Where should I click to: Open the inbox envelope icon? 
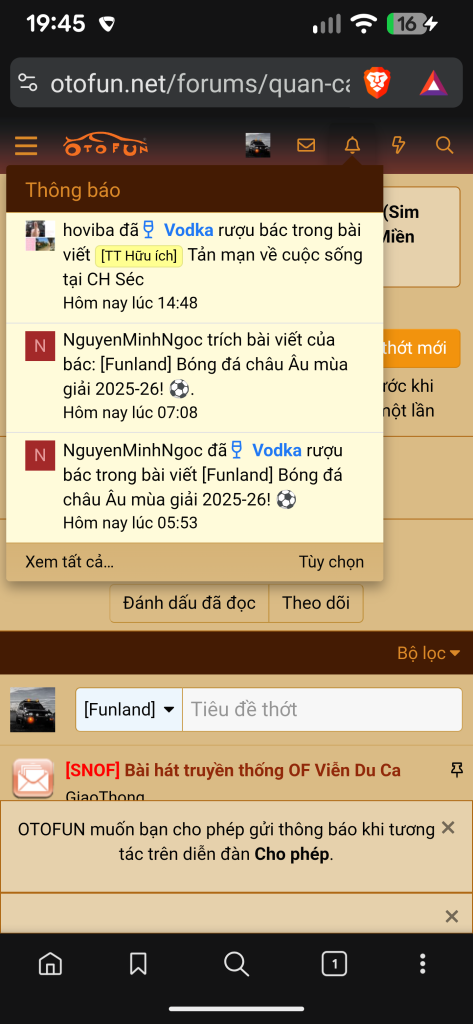[306, 145]
